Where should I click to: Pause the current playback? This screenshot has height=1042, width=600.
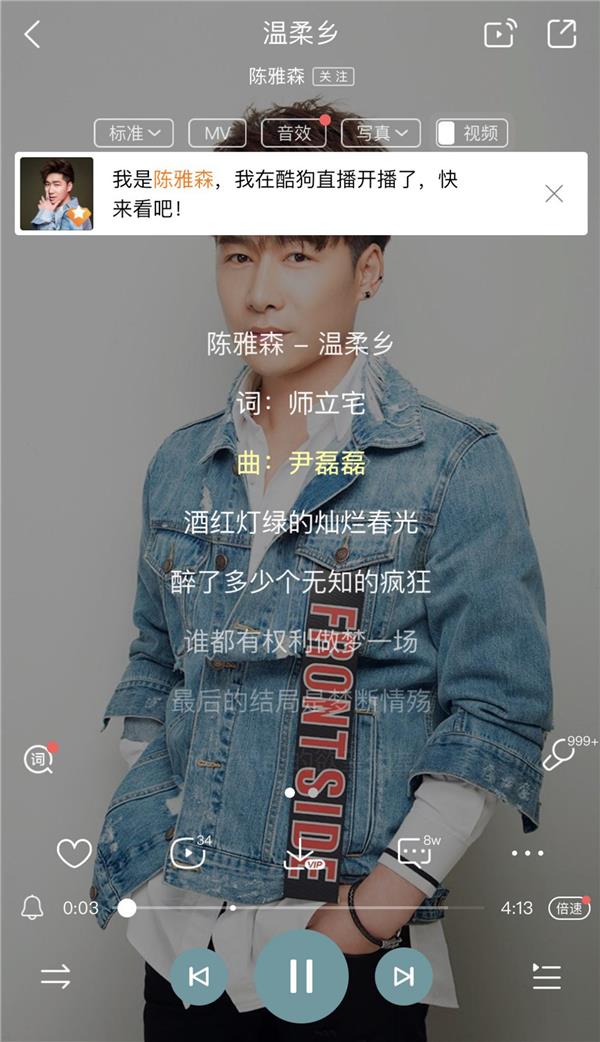(x=301, y=976)
